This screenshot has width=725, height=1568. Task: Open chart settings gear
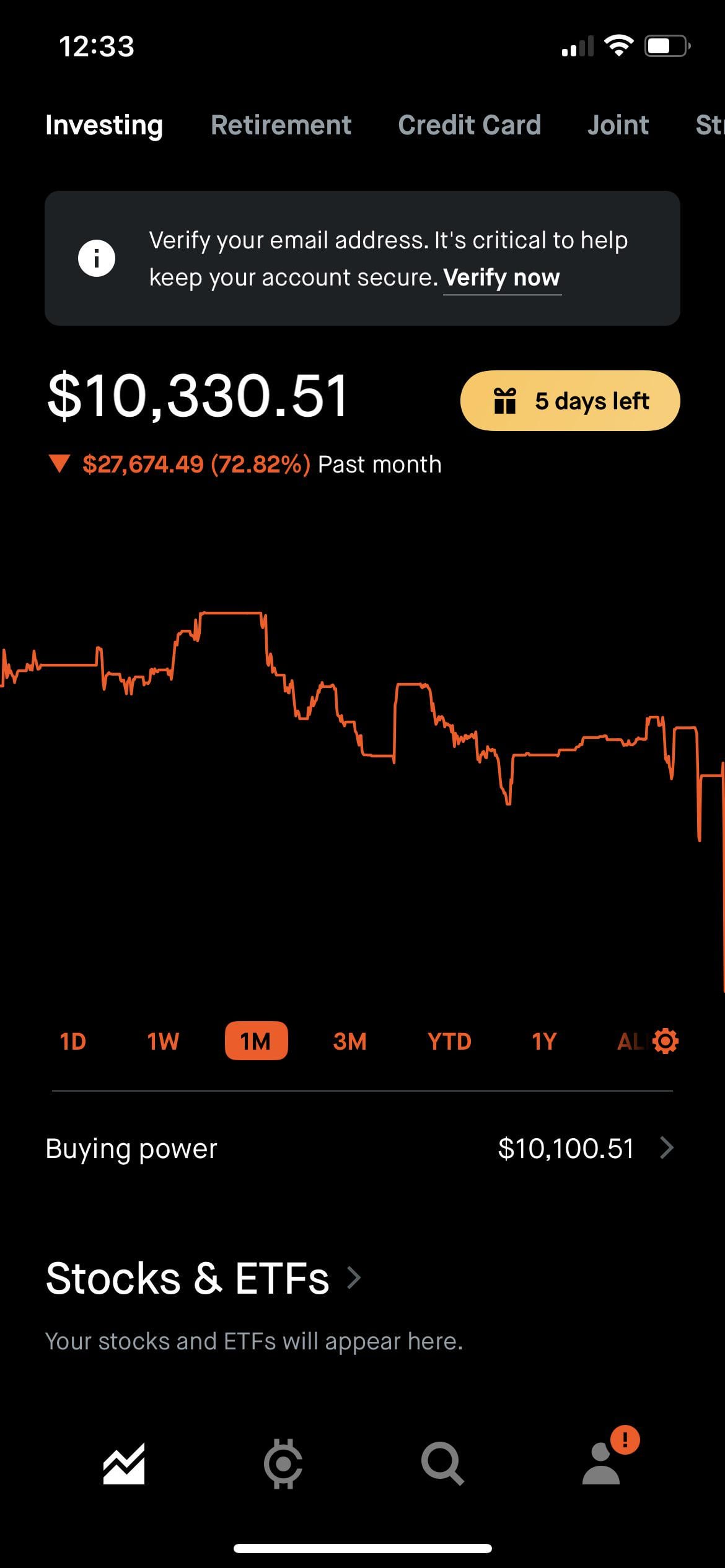point(666,1041)
